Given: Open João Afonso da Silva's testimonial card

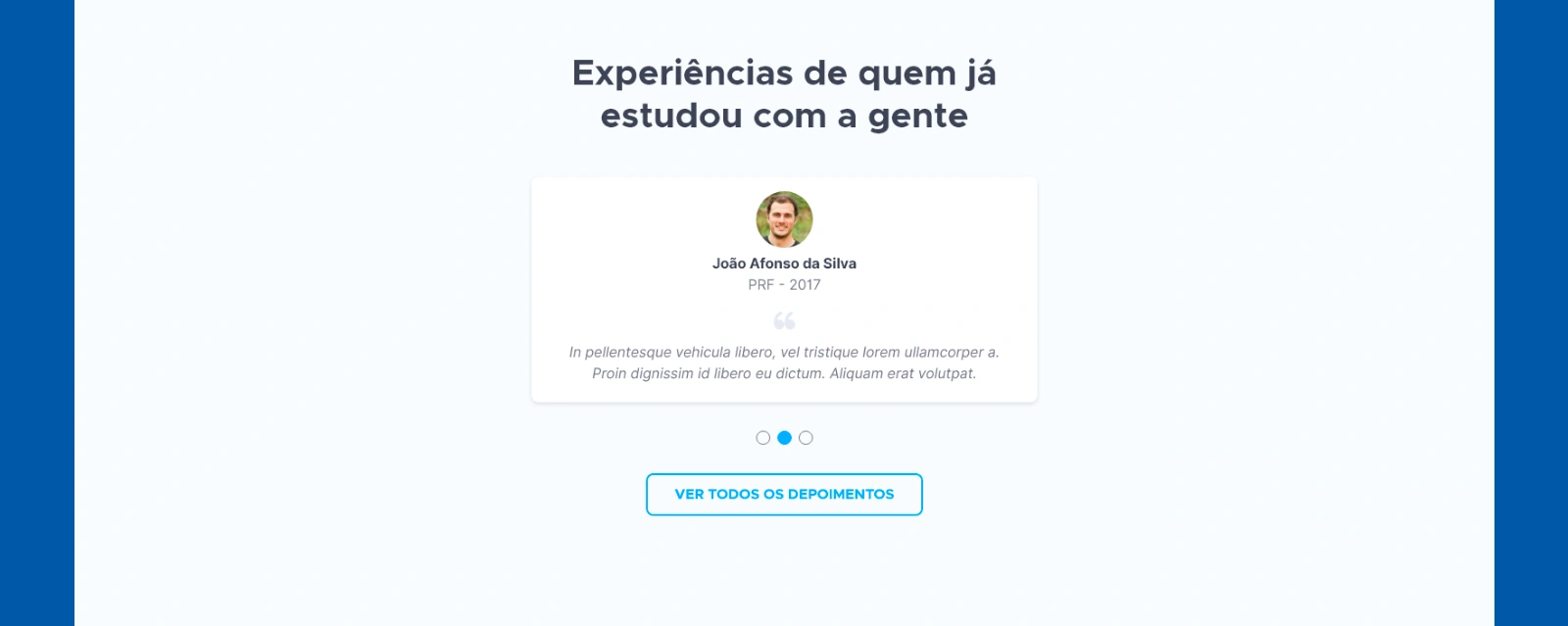Looking at the screenshot, I should (x=784, y=290).
